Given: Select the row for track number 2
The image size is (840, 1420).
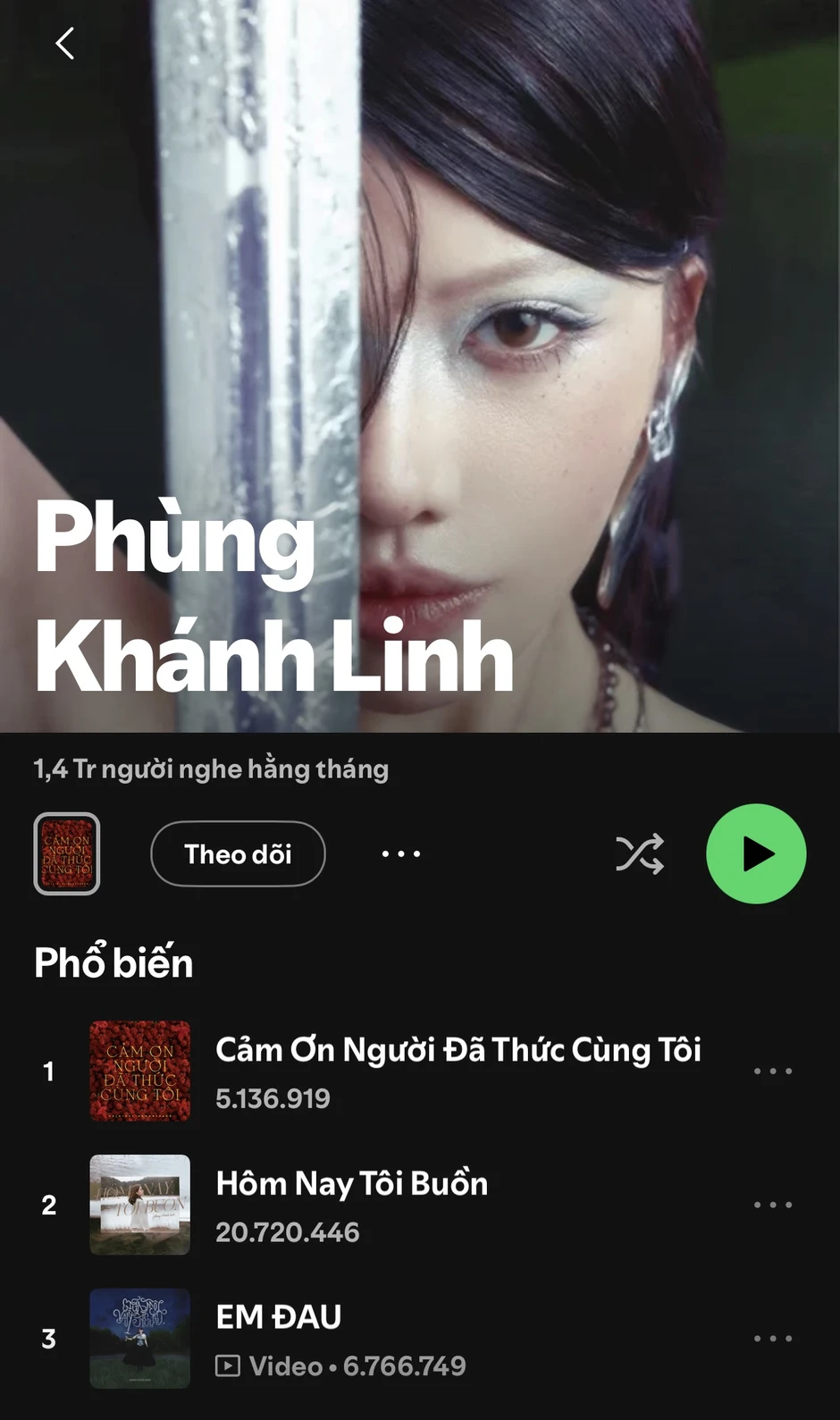Looking at the screenshot, I should click(x=402, y=1204).
